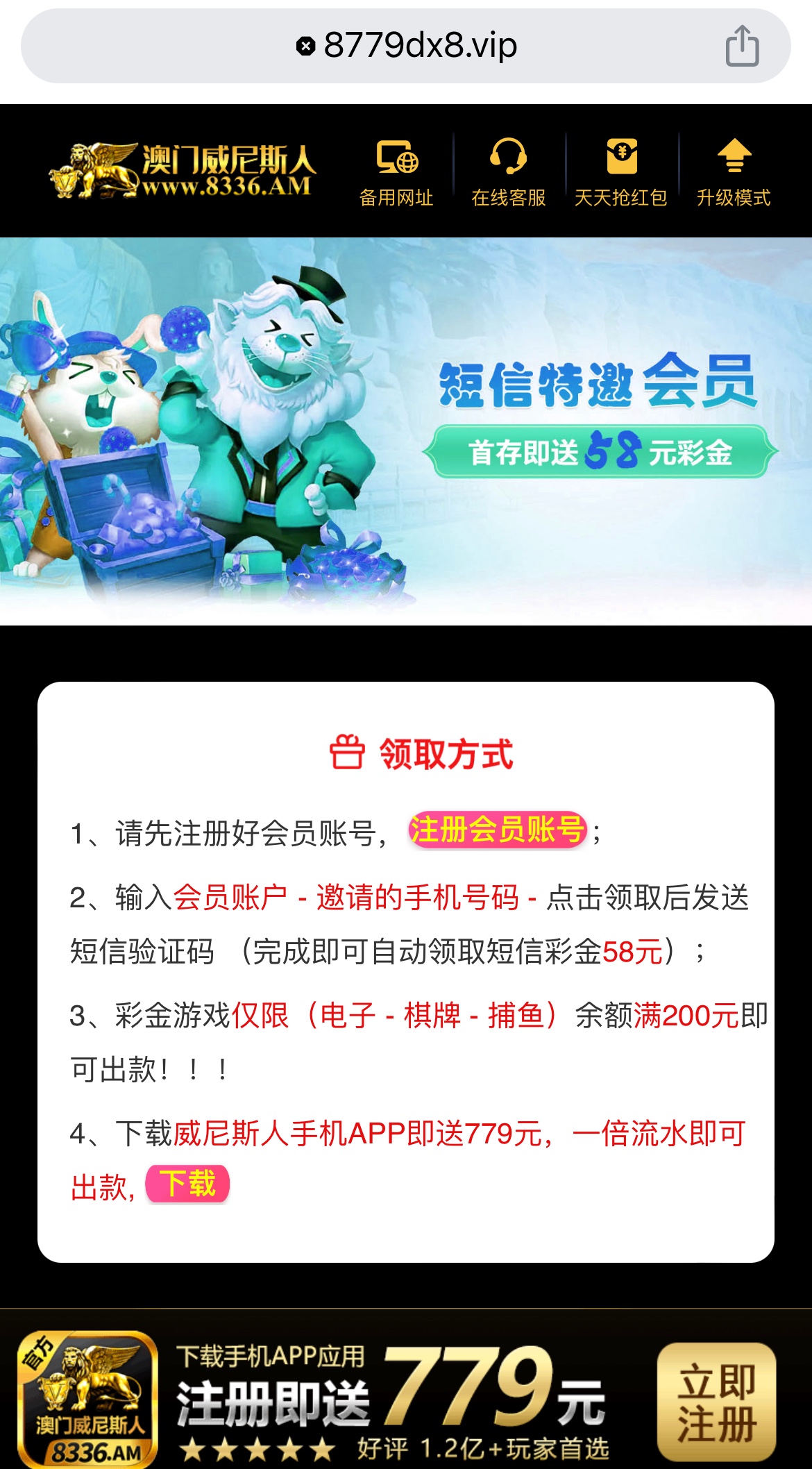Tap the 8779dx8.vip address bar

click(x=406, y=46)
